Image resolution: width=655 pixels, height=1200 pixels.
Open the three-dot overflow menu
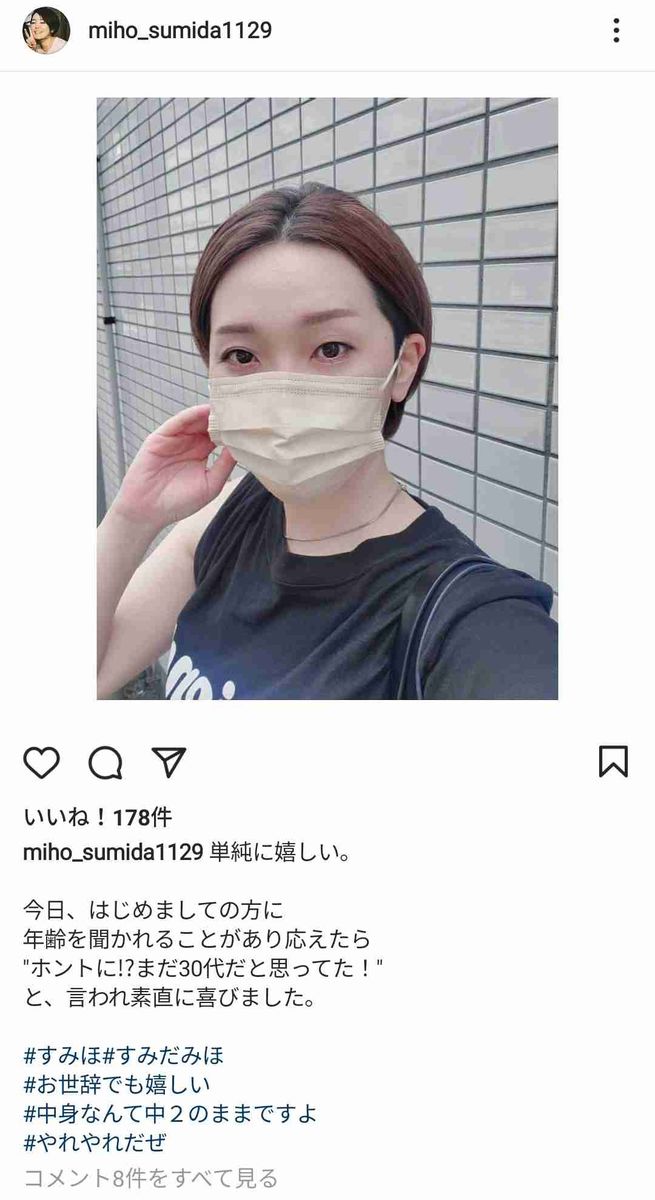click(617, 31)
